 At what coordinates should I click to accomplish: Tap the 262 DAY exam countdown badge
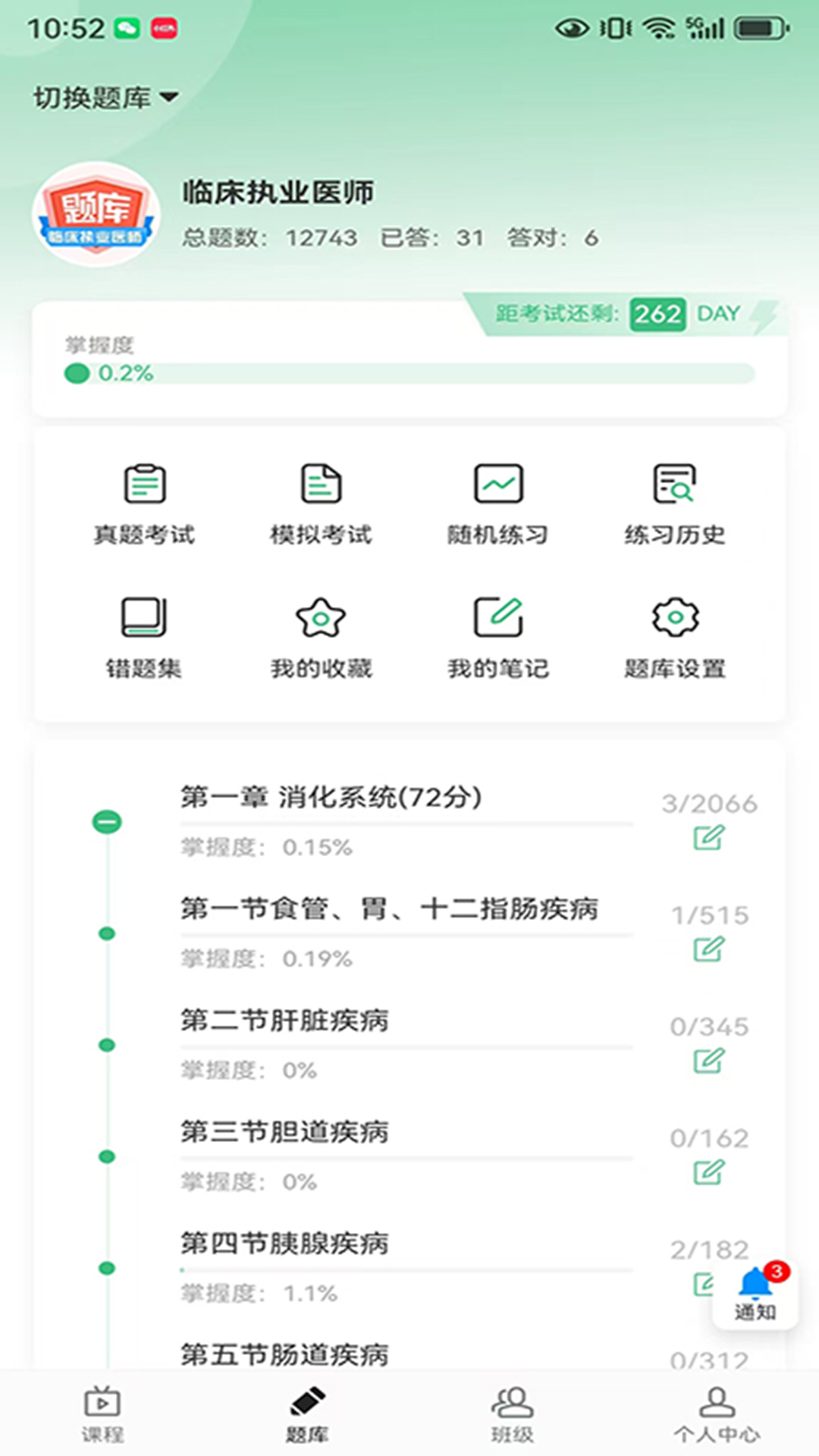[658, 313]
